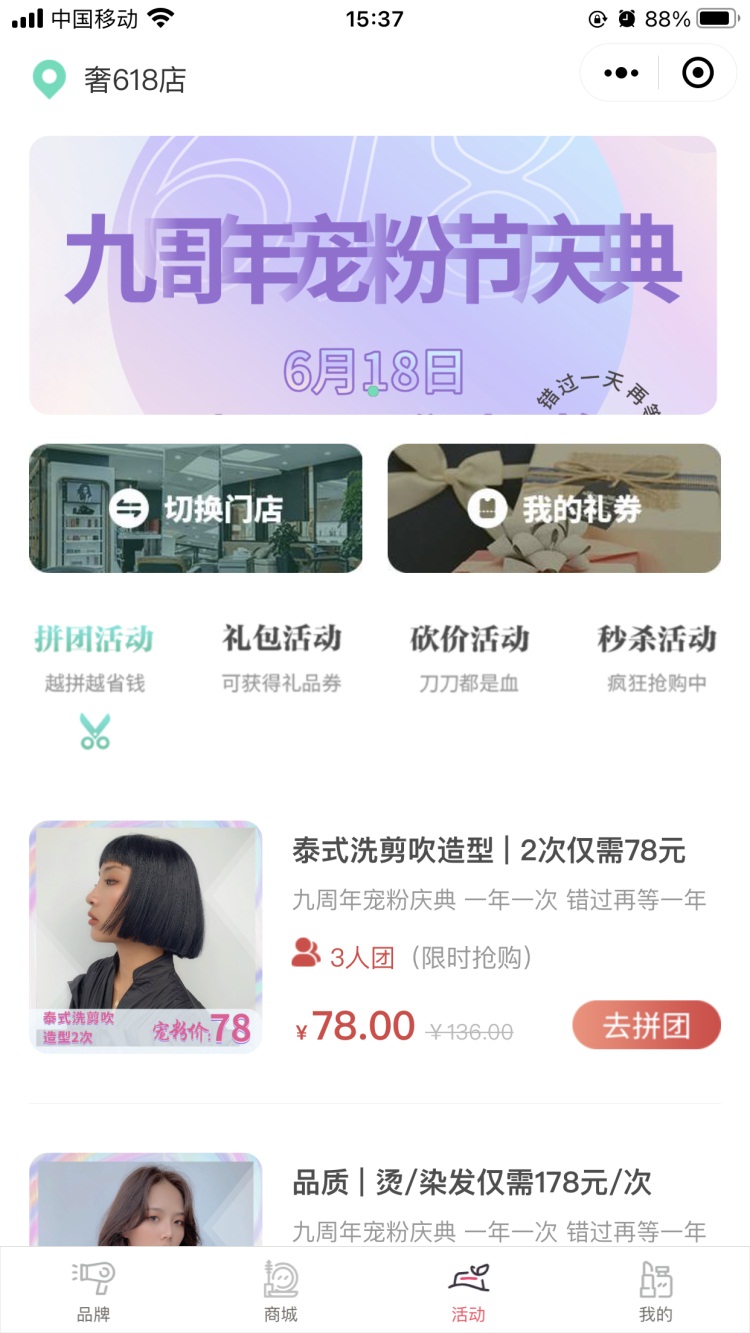Open 我的礼券 gift coupons

[x=554, y=508]
